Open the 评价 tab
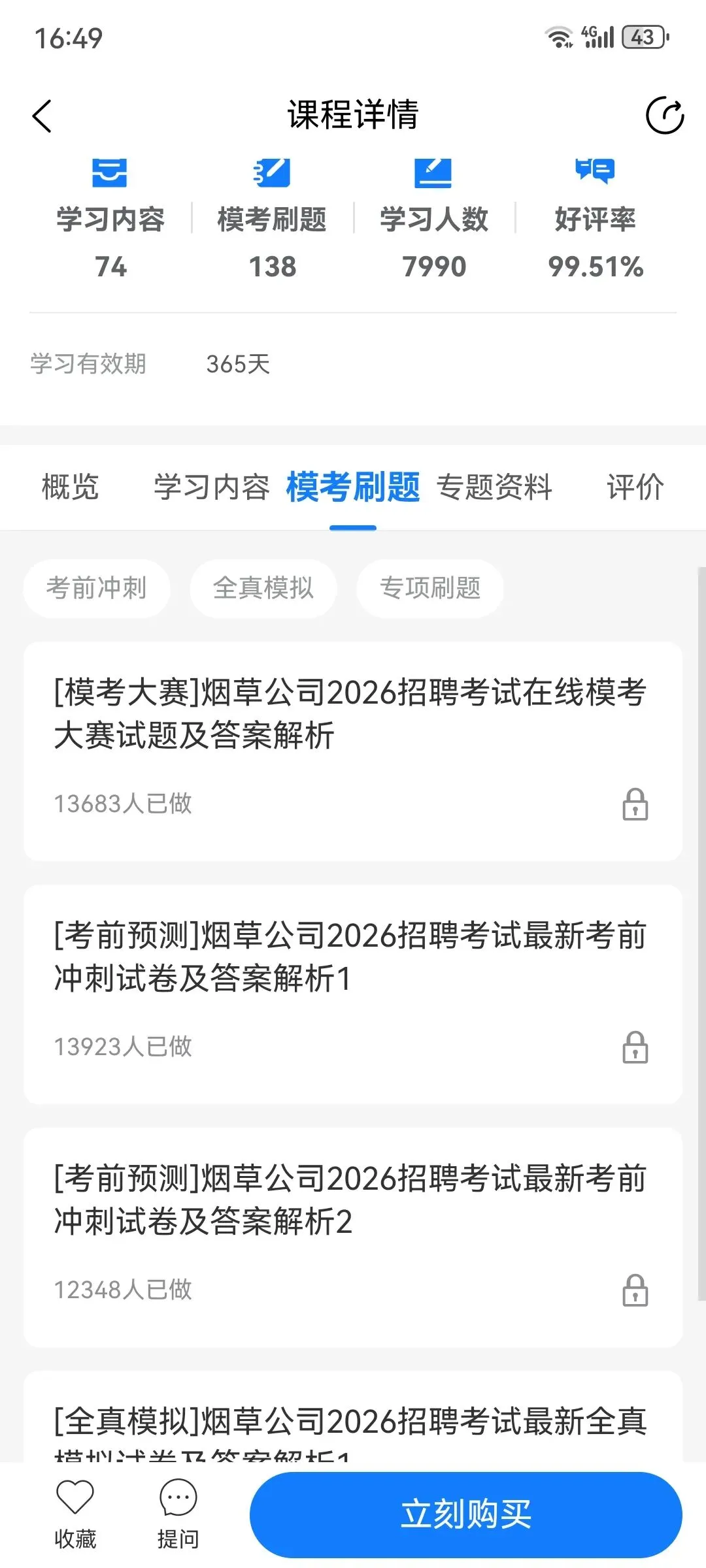 [635, 487]
